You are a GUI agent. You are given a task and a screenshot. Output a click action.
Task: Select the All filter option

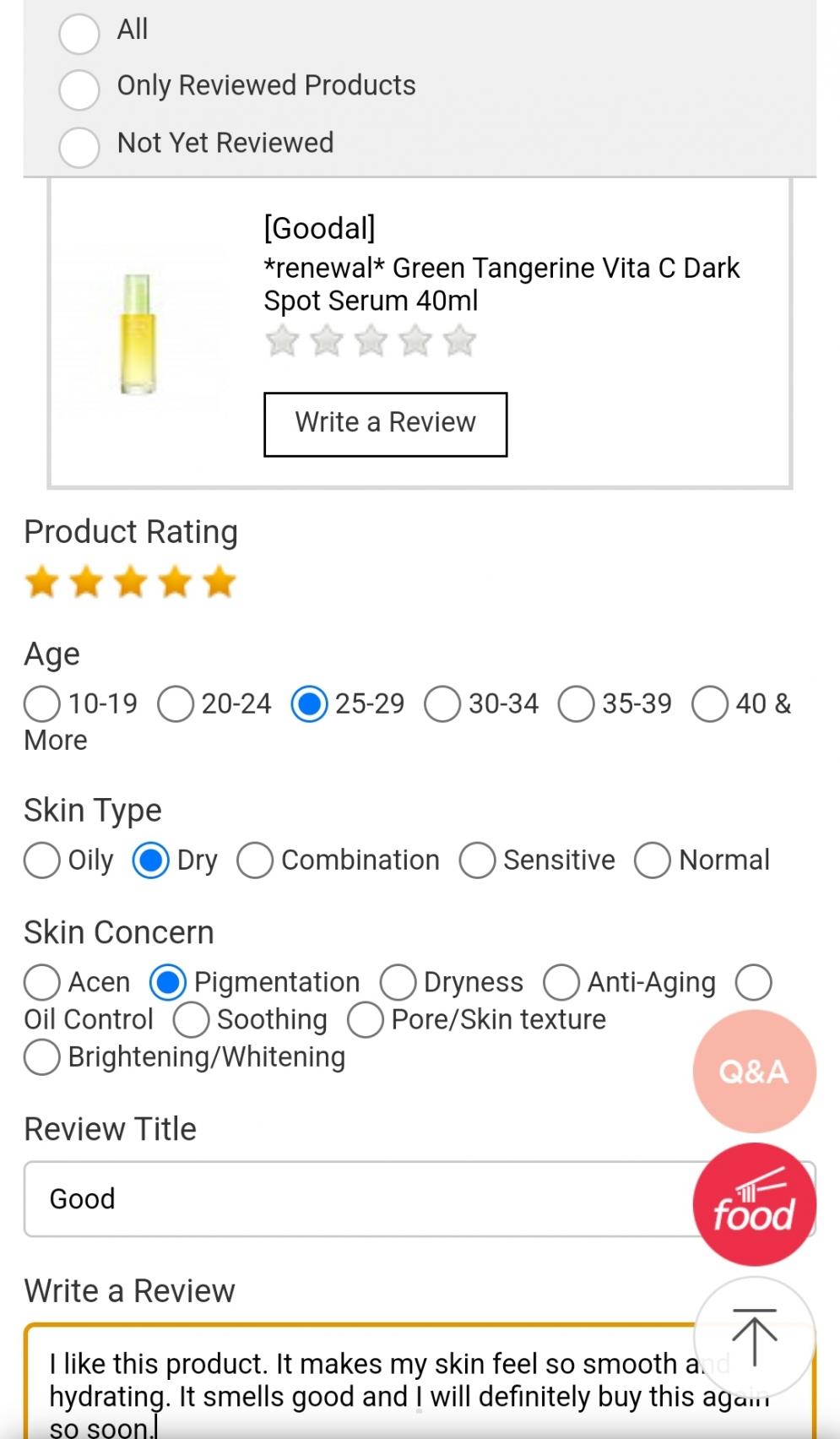79,32
